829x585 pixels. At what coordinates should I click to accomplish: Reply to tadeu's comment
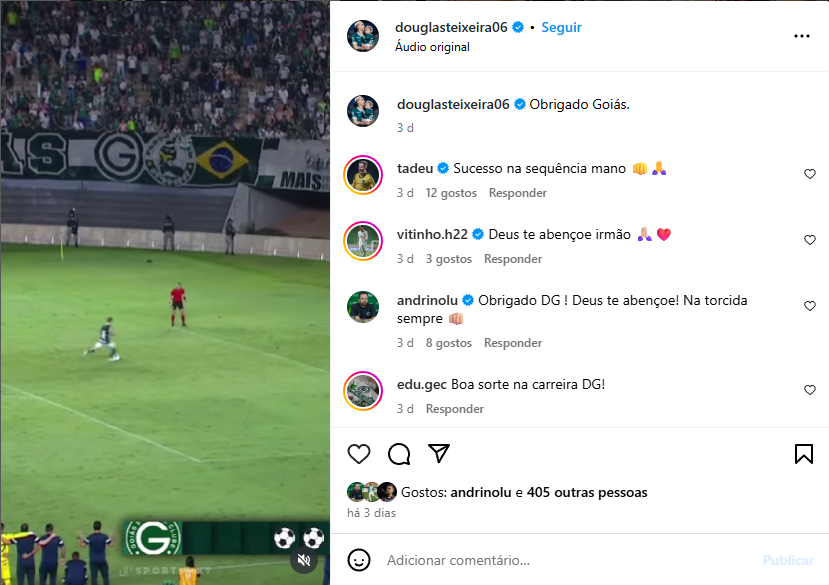[x=517, y=193]
